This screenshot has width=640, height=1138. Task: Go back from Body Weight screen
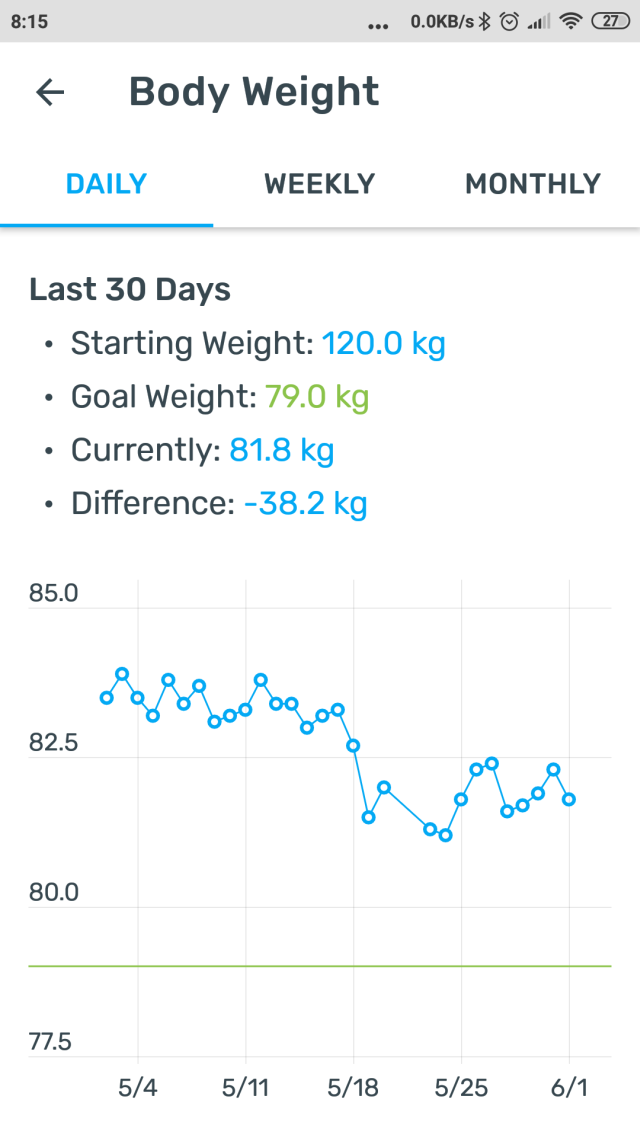50,93
